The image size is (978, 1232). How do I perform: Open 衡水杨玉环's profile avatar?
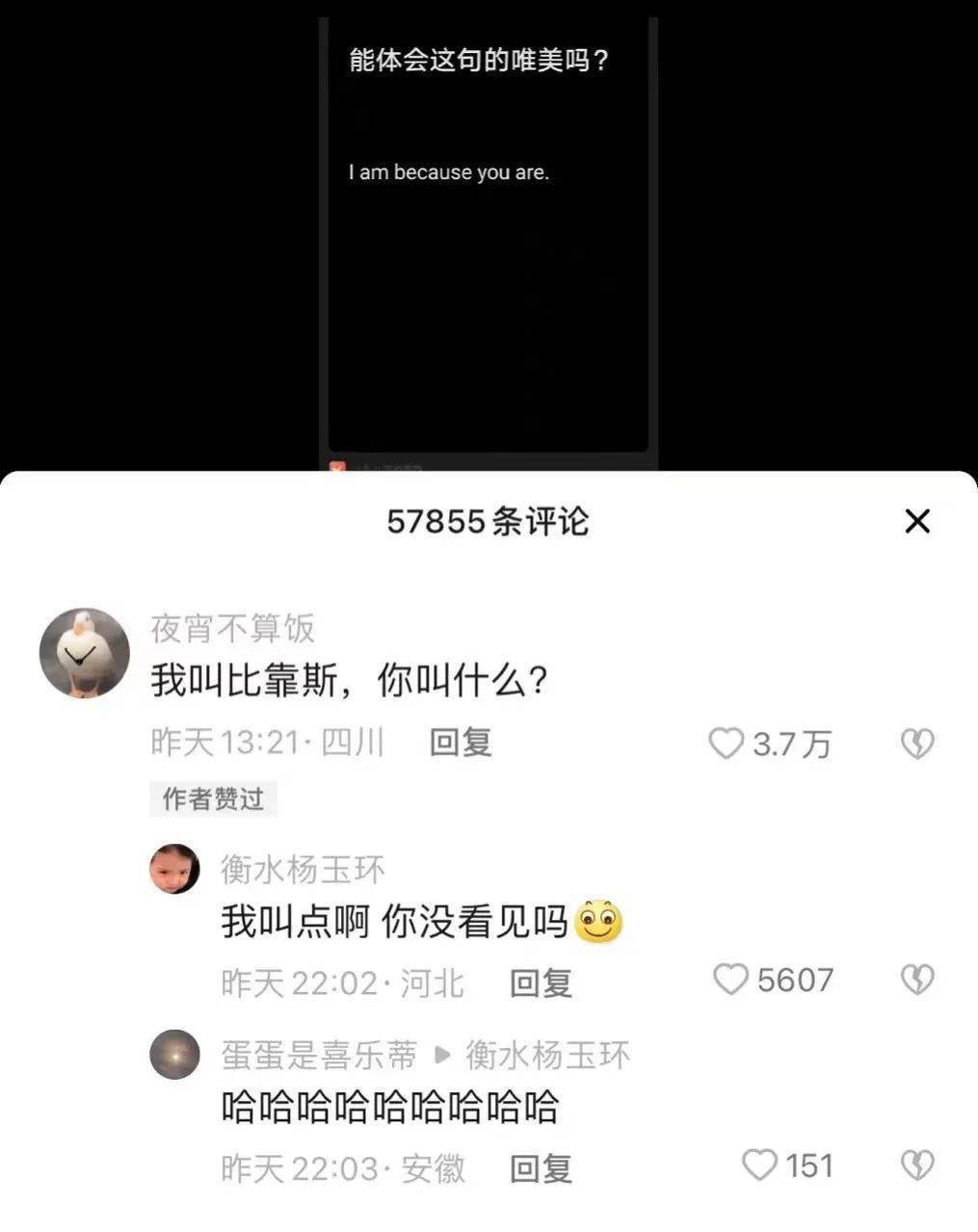point(174,869)
